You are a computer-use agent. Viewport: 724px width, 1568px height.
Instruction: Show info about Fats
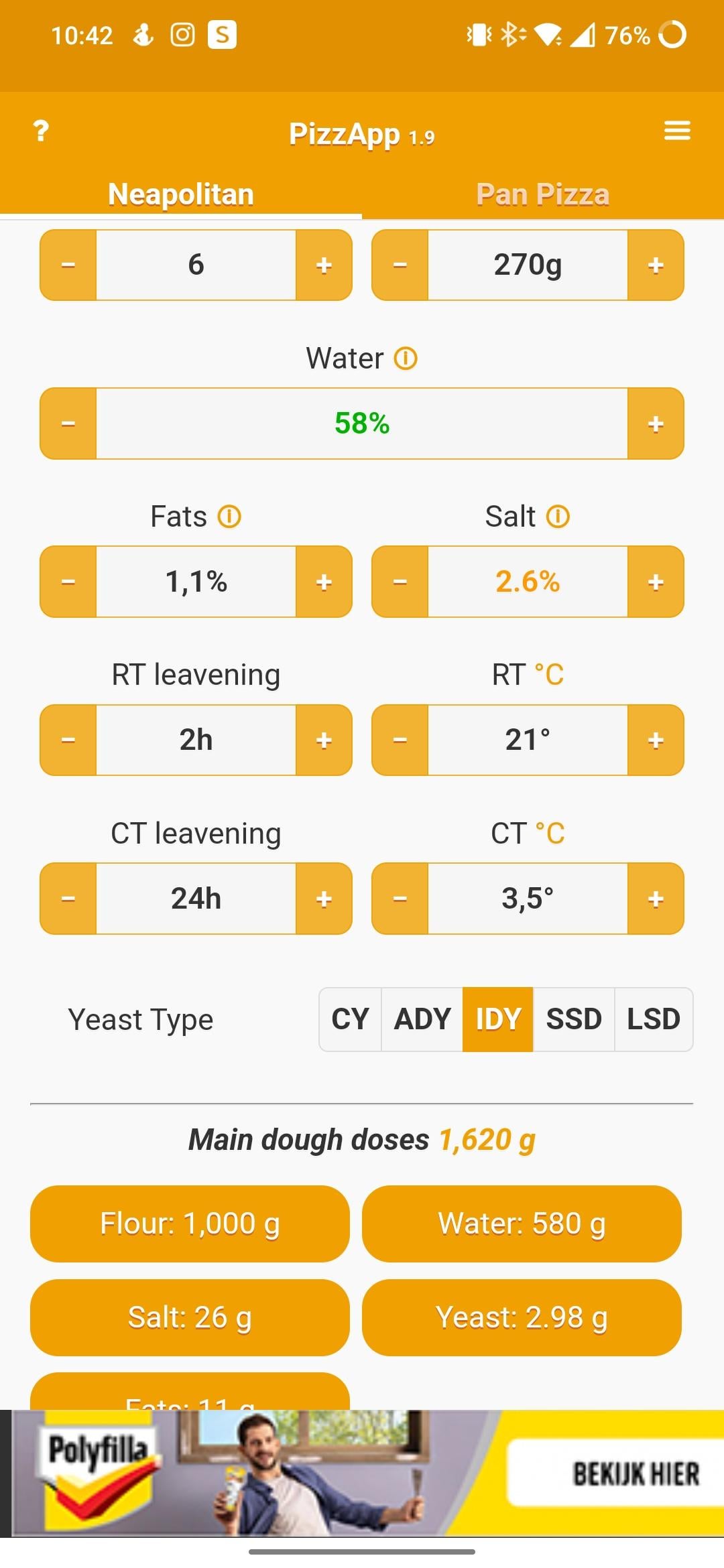point(229,517)
